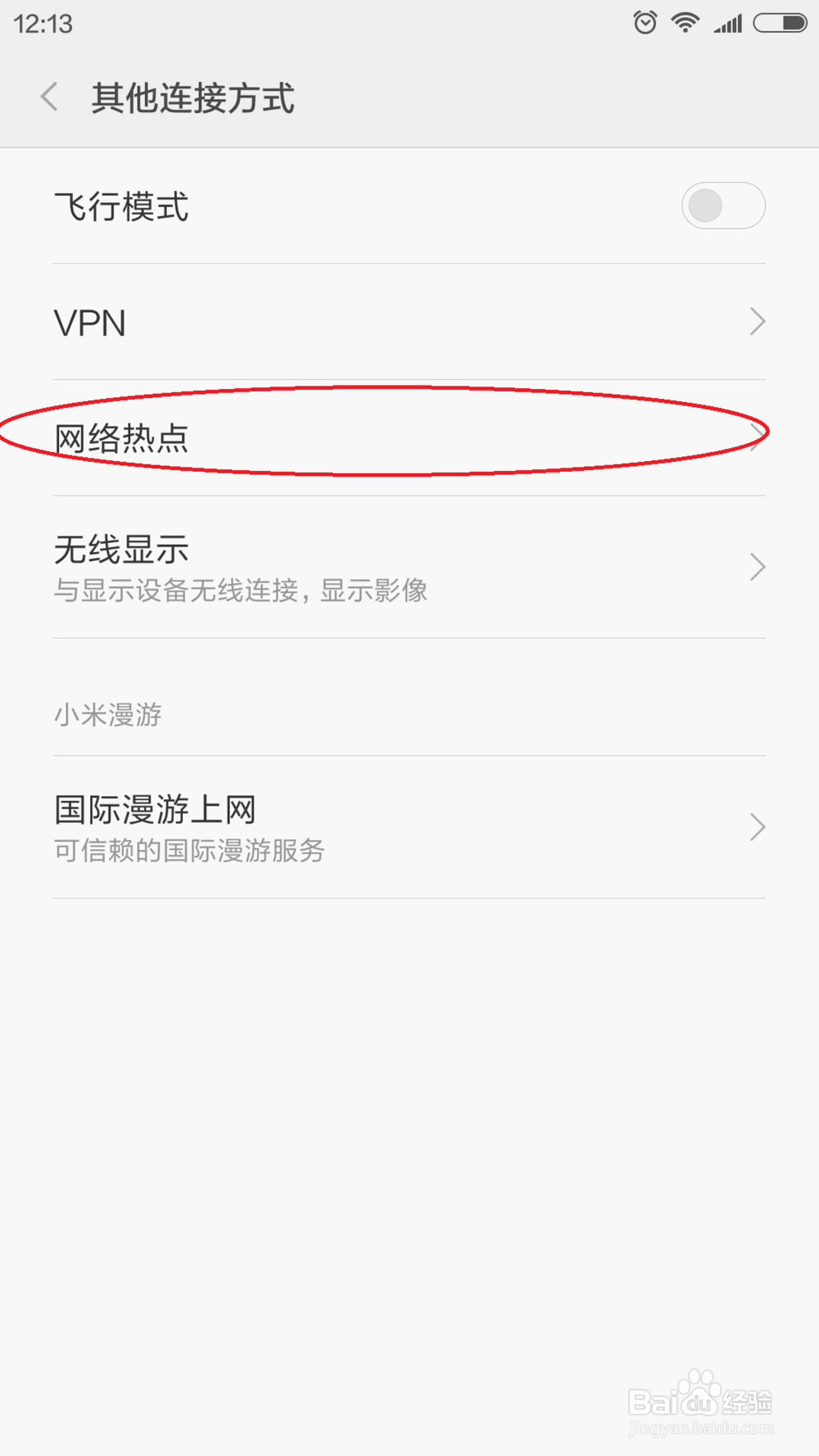
Task: Open 无线显示 via its right arrow
Action: tap(757, 567)
